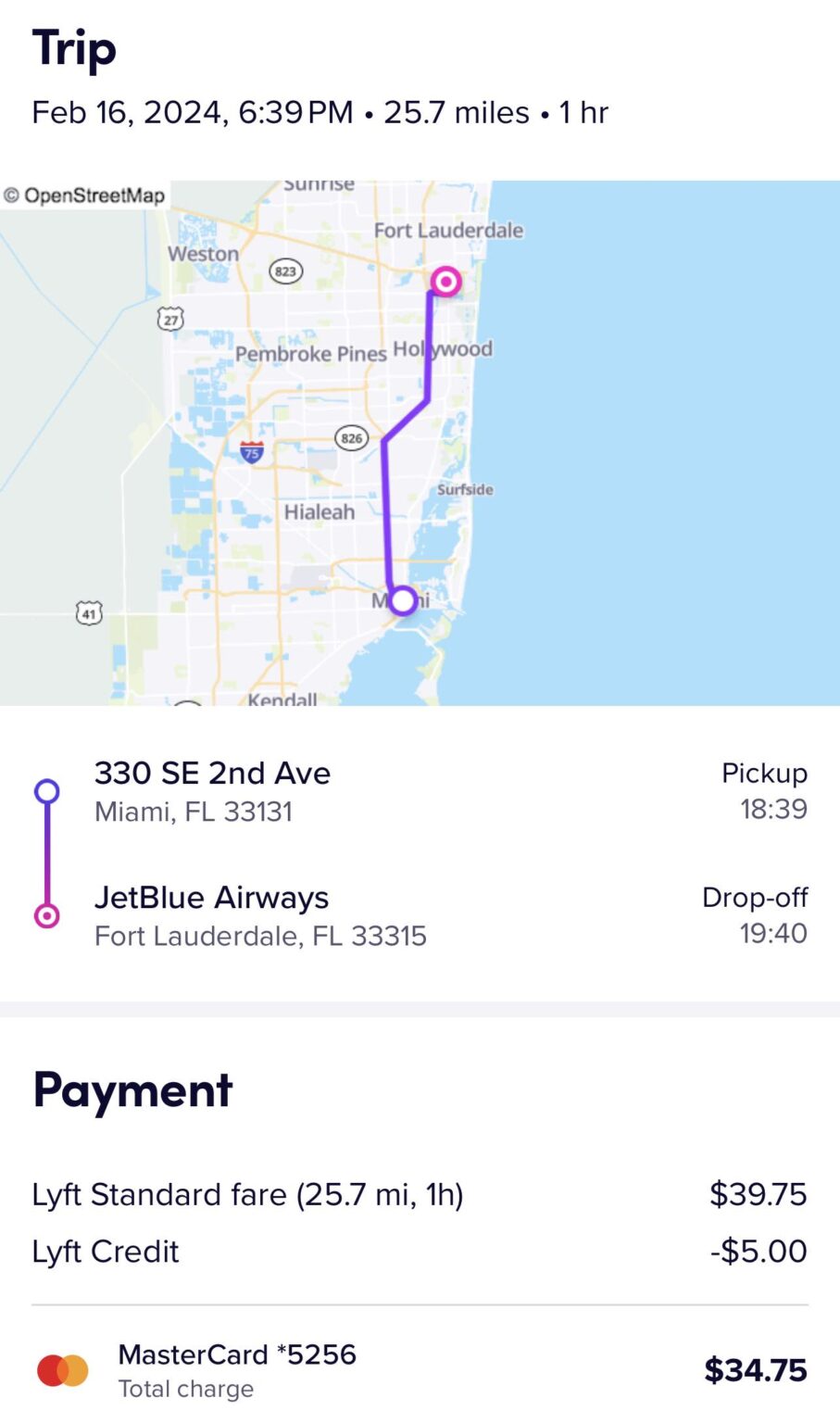
Task: Click the magenta drop-off target beside JetBlue Airways
Action: (x=45, y=915)
